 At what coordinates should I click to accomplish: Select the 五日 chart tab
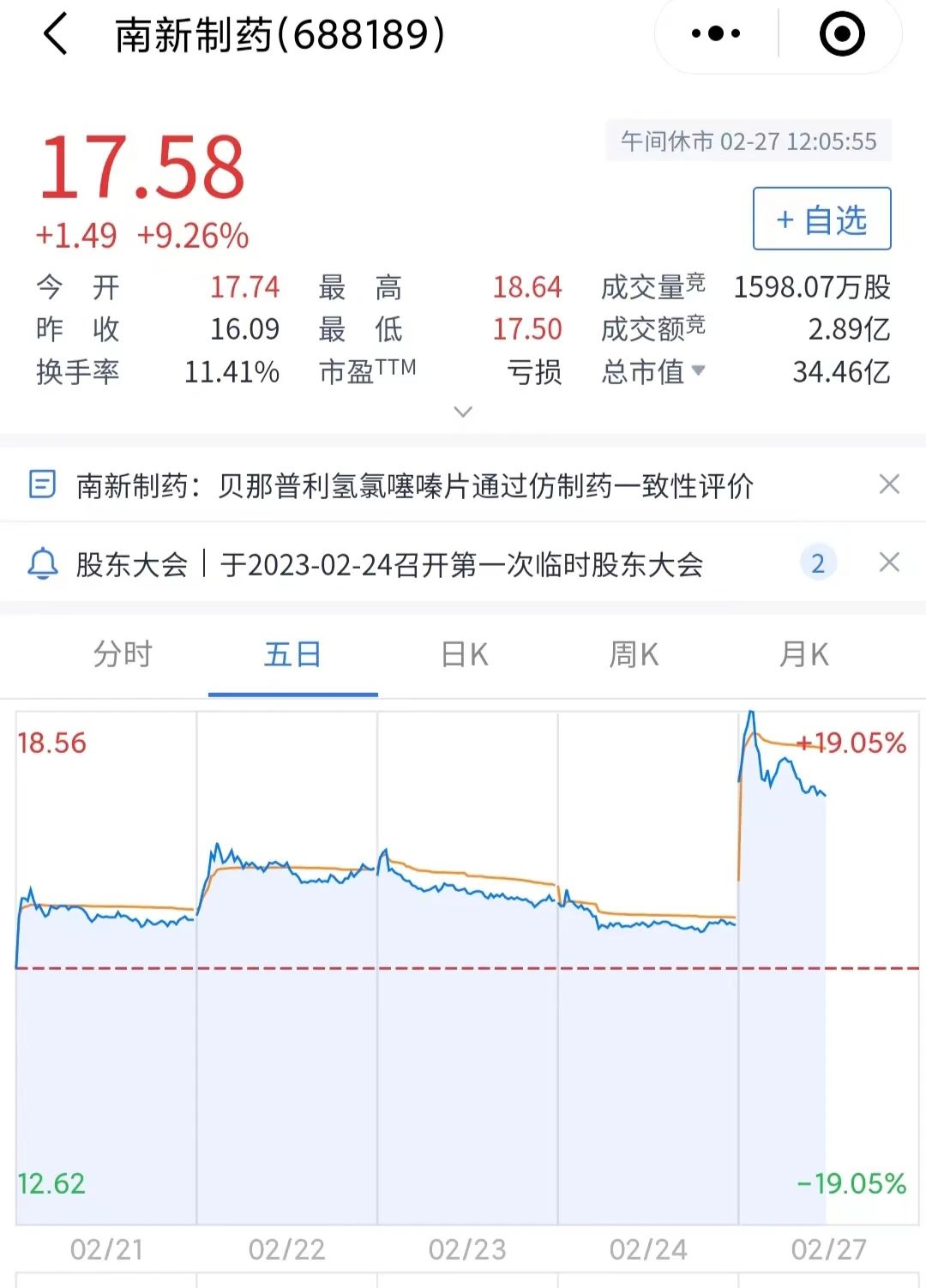(x=292, y=655)
